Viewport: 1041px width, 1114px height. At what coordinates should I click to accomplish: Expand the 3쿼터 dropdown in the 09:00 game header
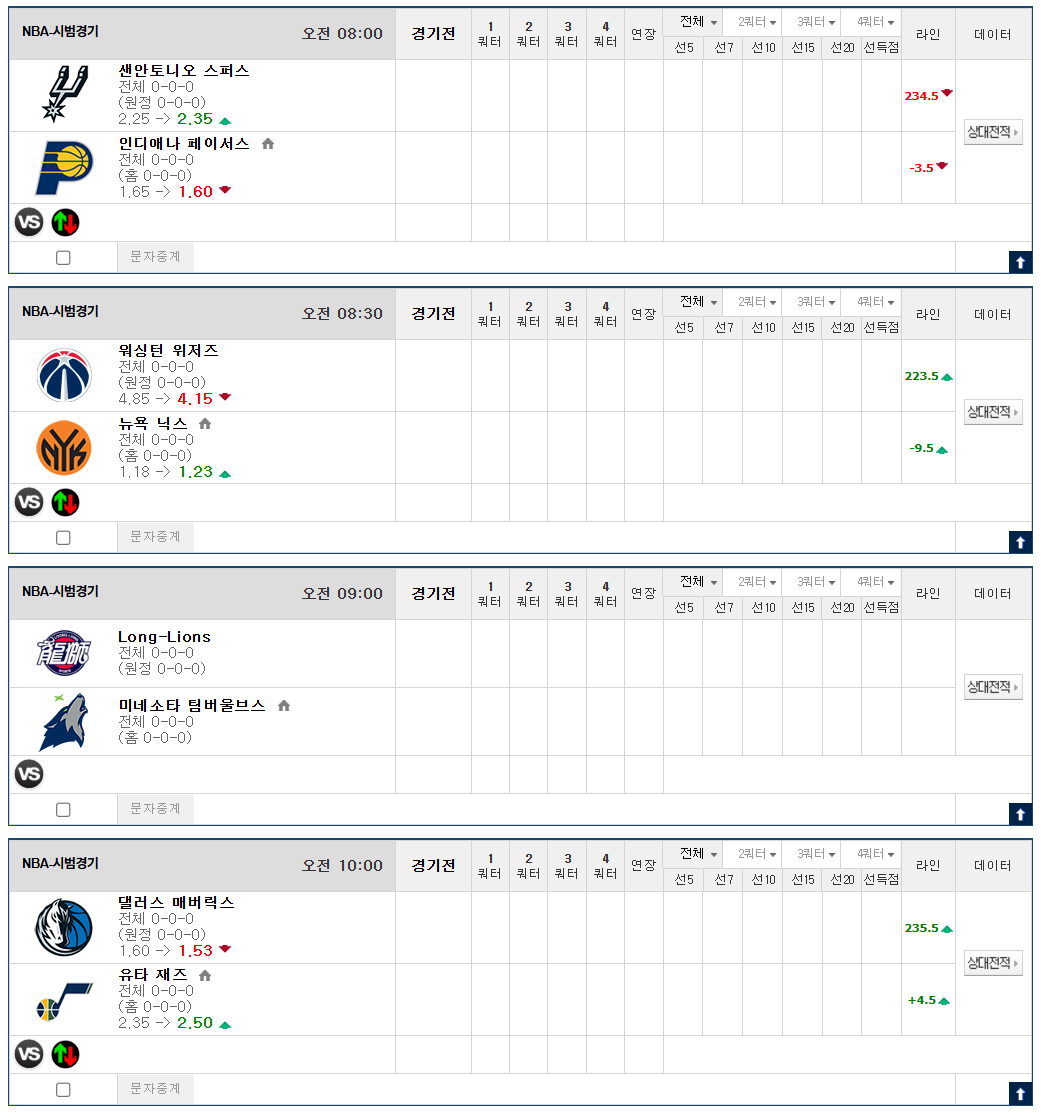pos(816,582)
